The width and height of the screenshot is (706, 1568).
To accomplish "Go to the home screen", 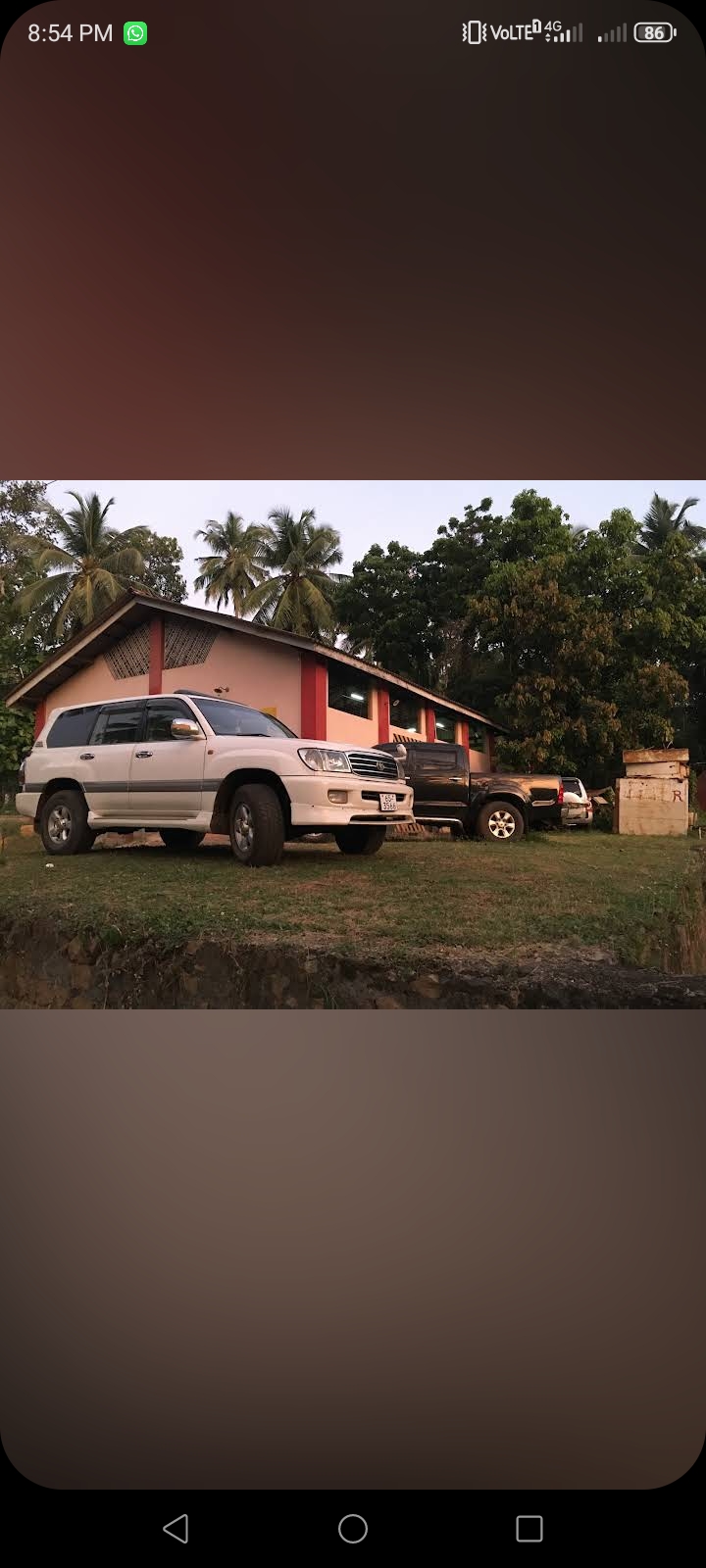I will click(x=353, y=1528).
